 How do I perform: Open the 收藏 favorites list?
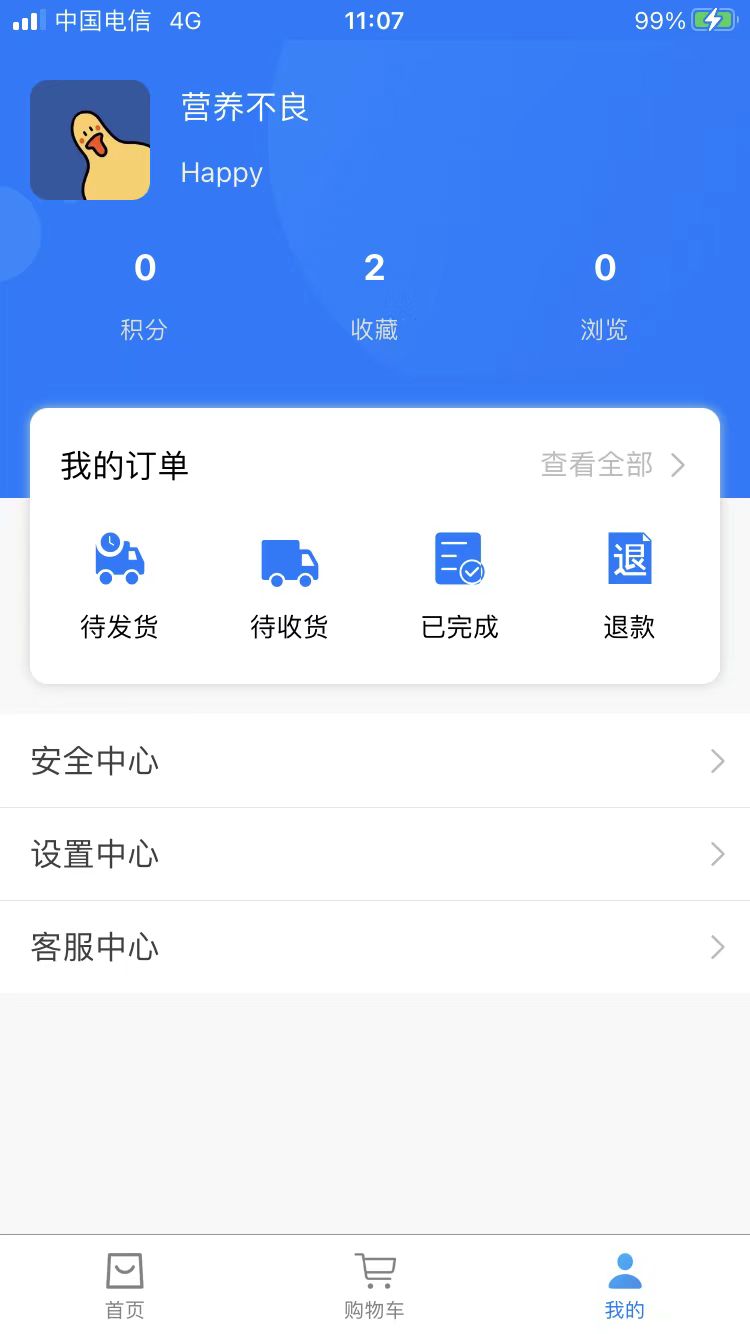[374, 295]
